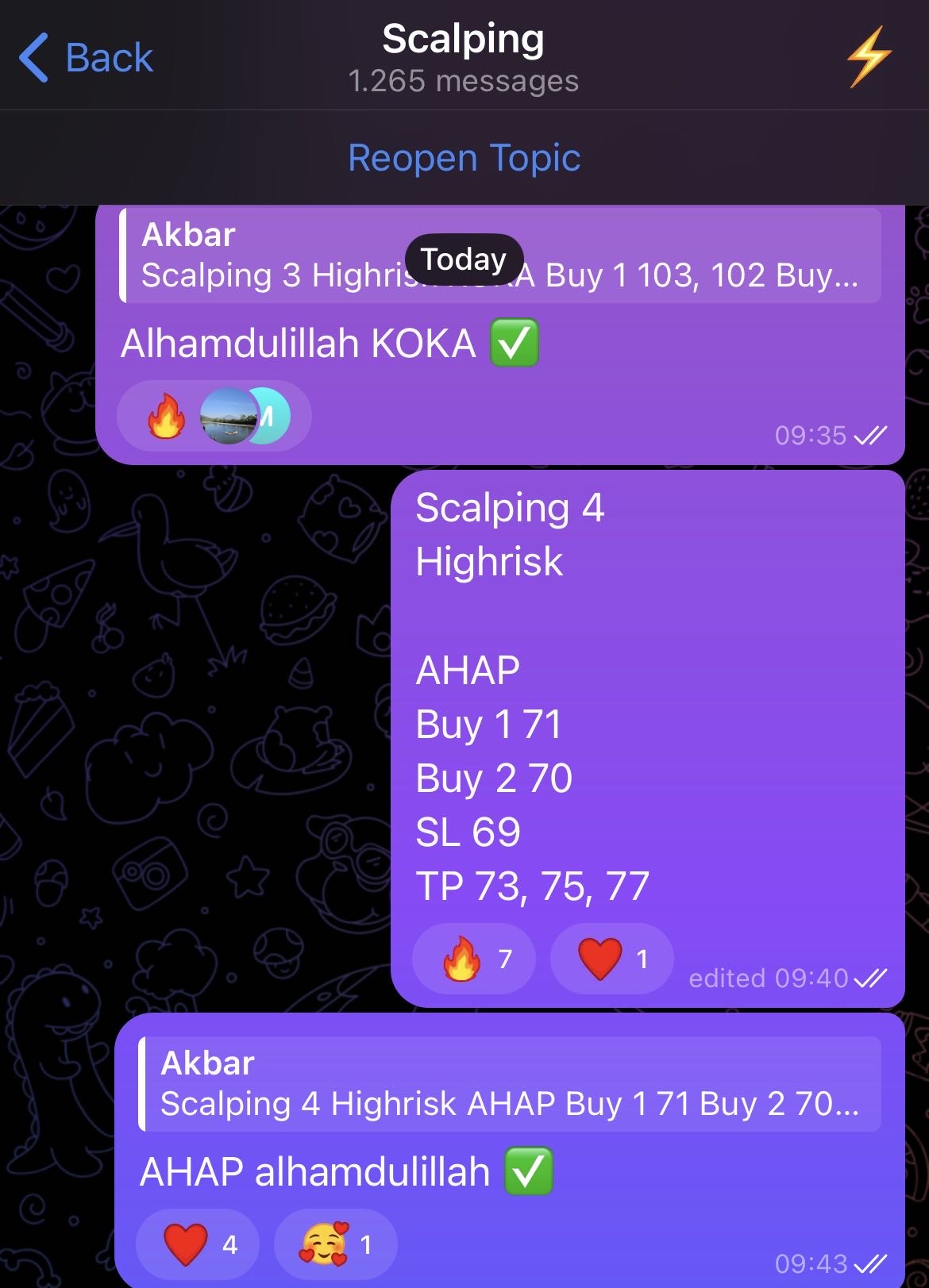The image size is (929, 1288).
Task: Tap smiling hearts reaction on AHAP alhamdulillah message
Action: pos(335,1244)
